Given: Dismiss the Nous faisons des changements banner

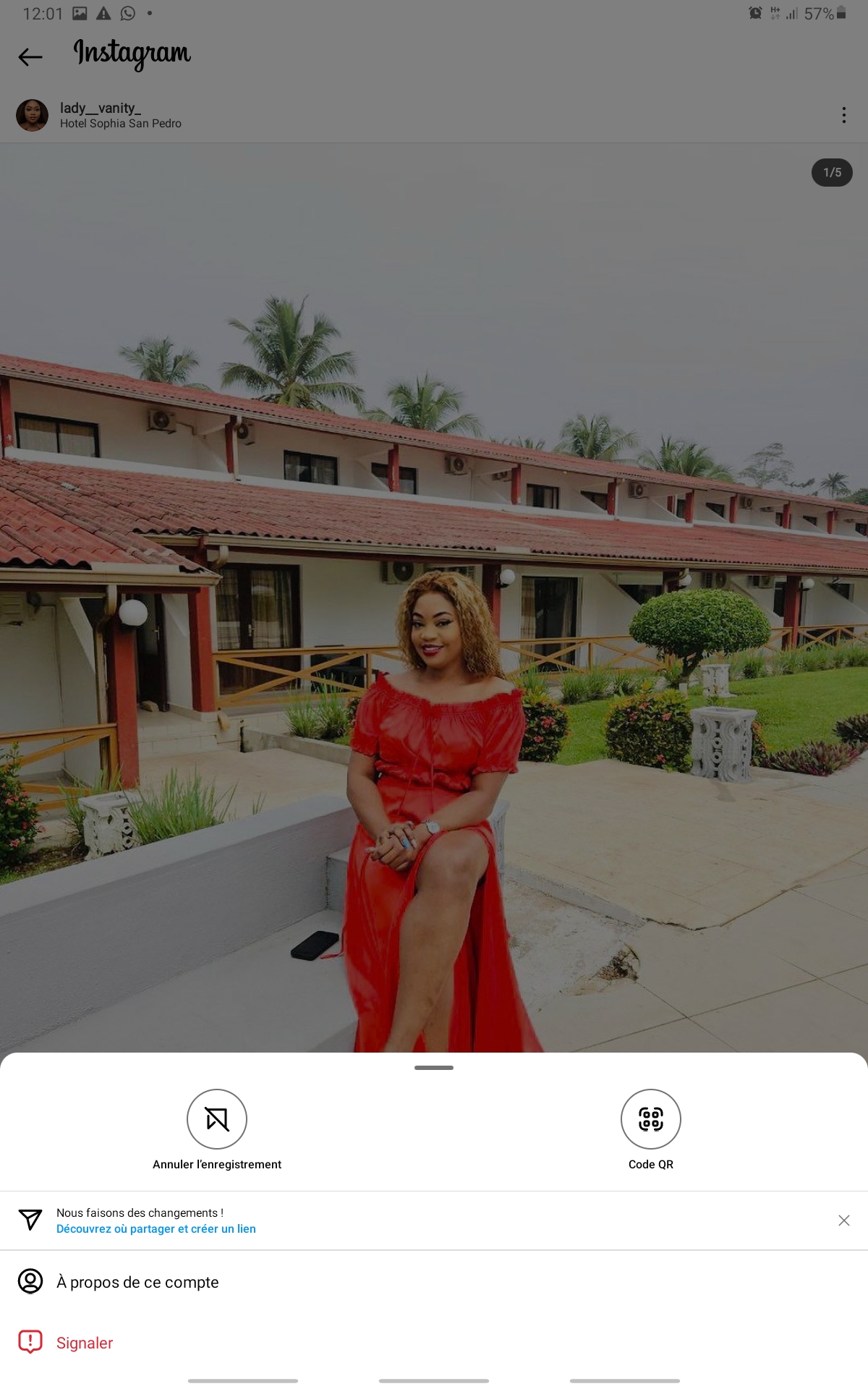Looking at the screenshot, I should (843, 1220).
